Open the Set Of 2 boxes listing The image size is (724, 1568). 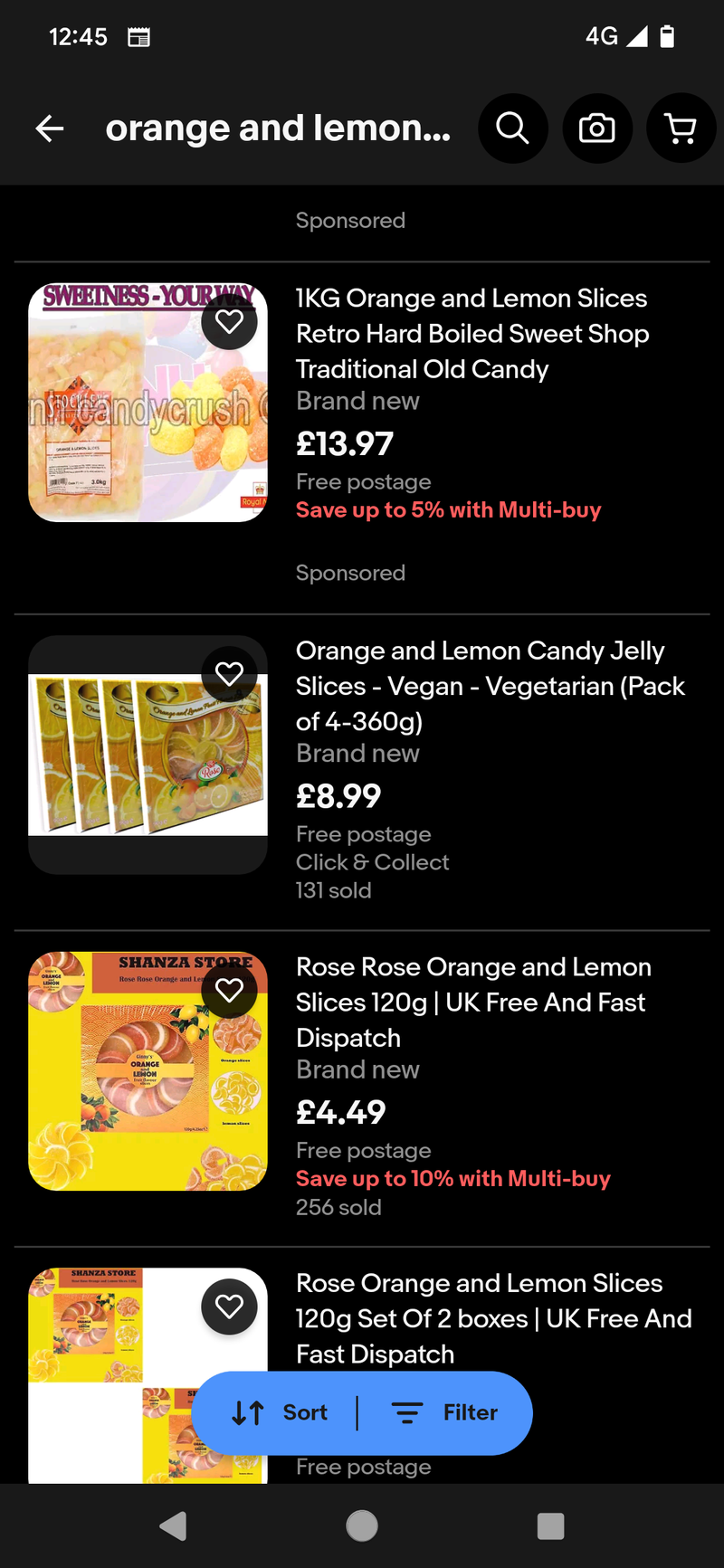point(493,1317)
